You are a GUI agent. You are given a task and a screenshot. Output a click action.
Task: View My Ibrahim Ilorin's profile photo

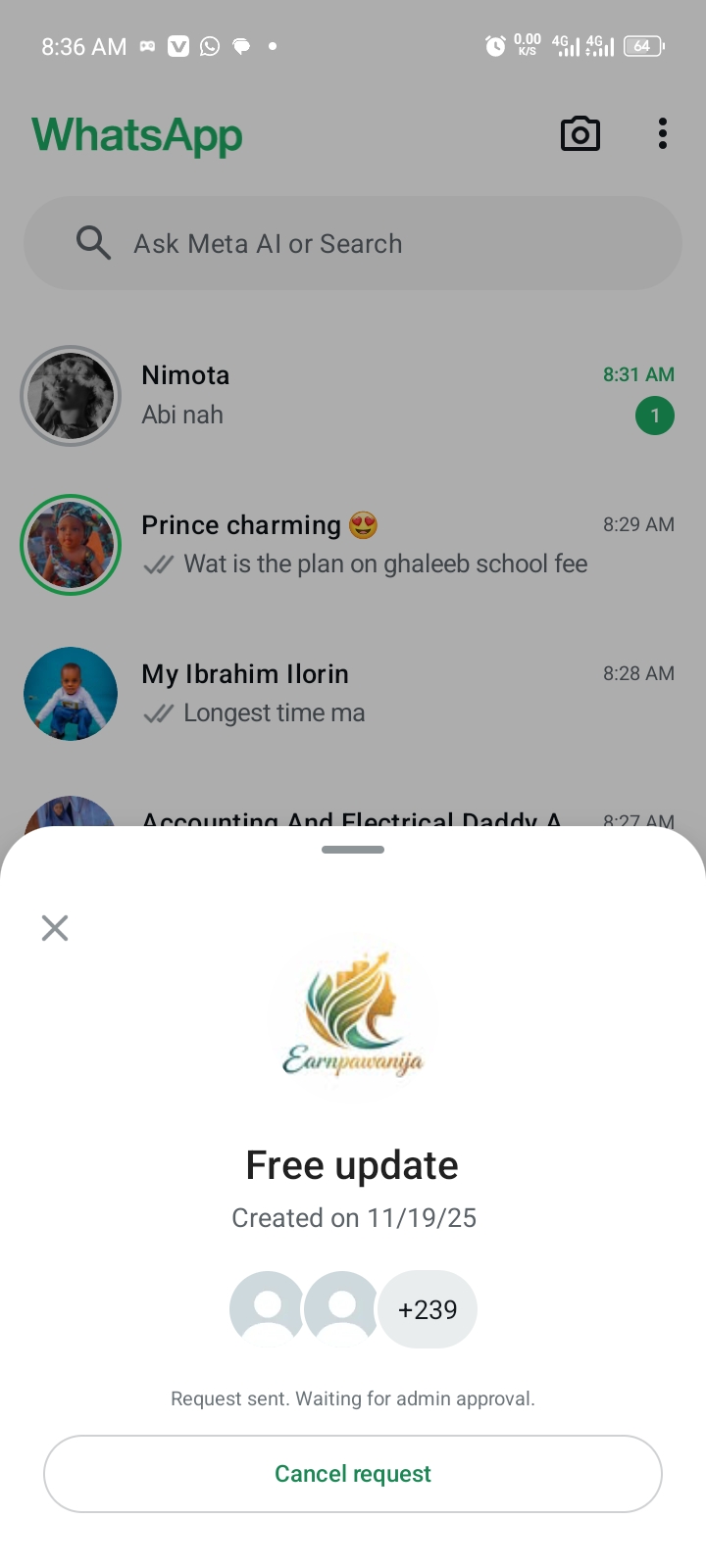pos(71,694)
